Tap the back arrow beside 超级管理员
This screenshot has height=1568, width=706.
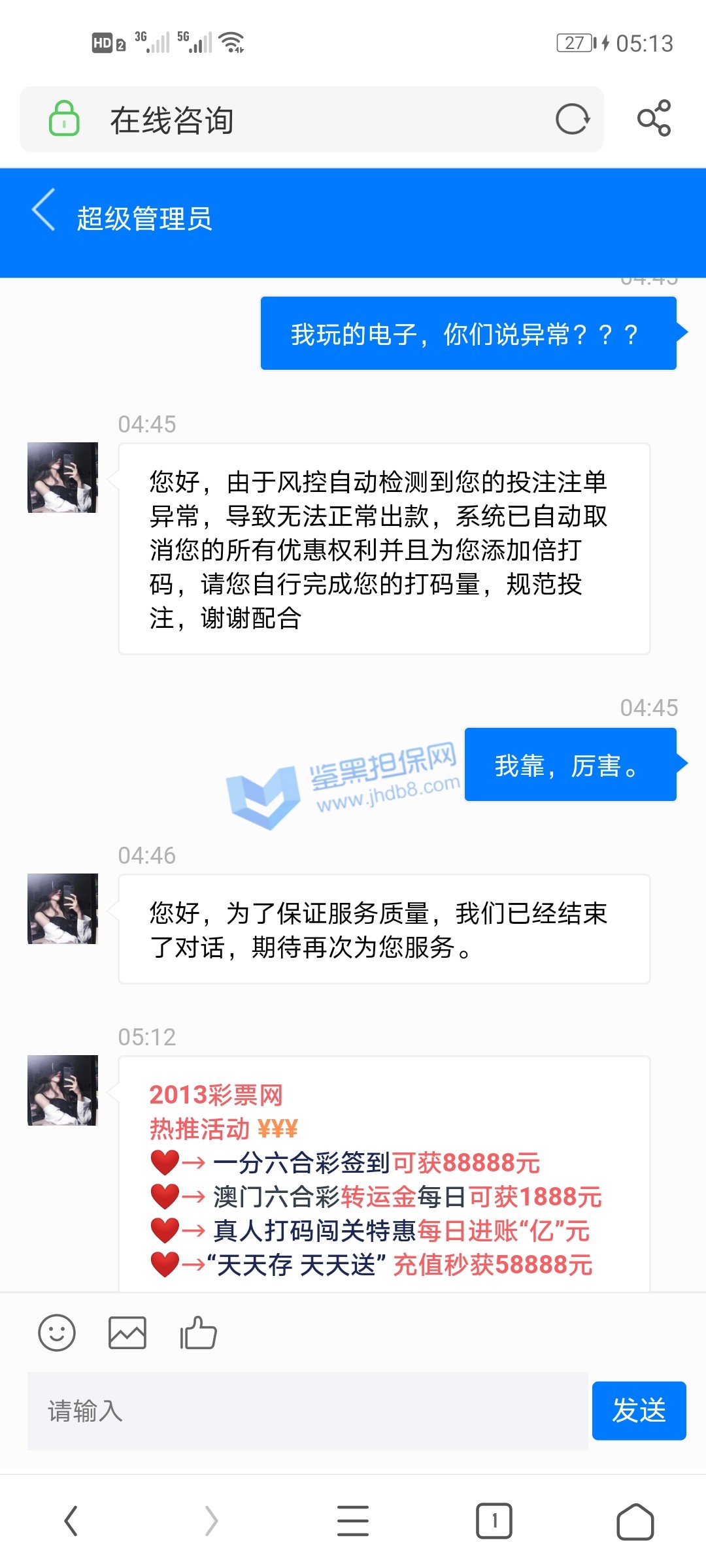(44, 211)
